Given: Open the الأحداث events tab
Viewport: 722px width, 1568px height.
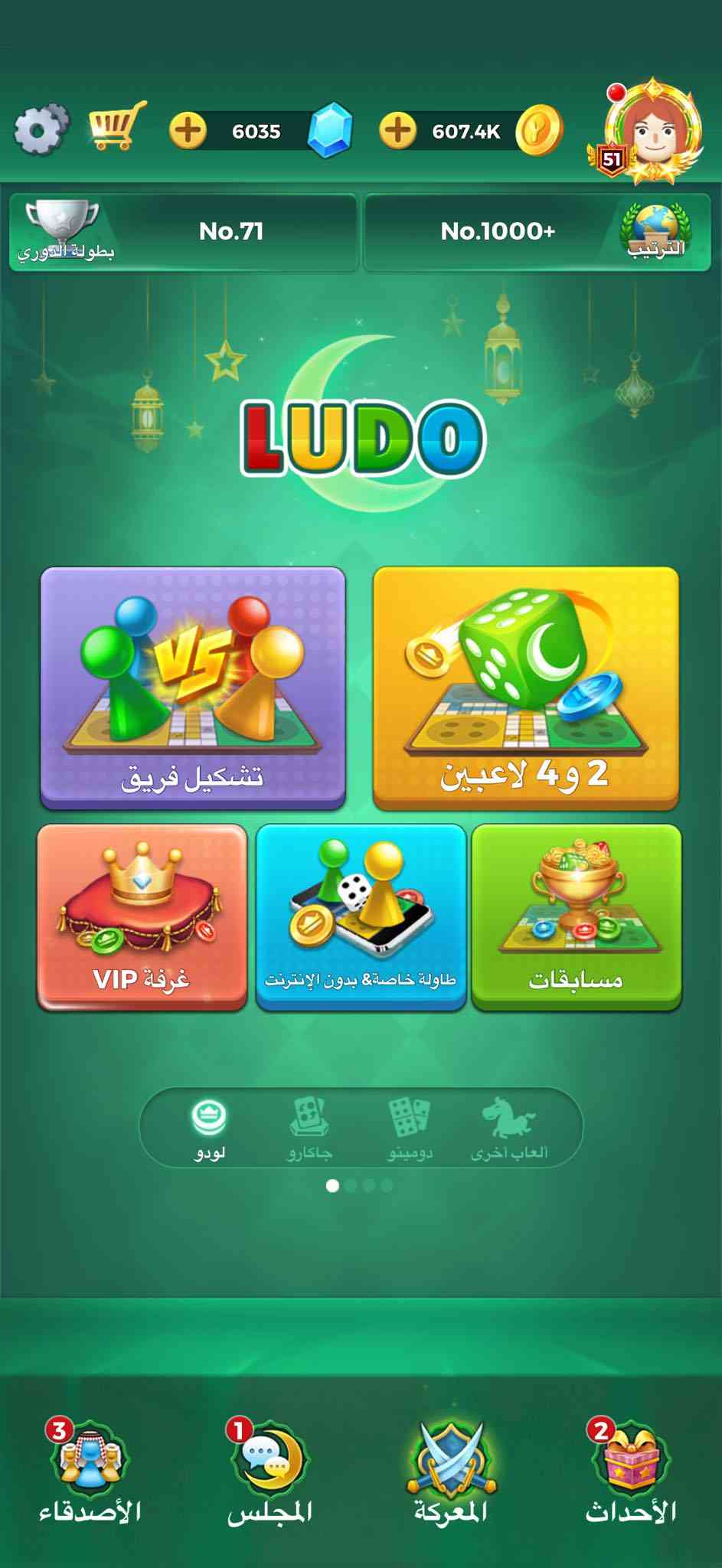Looking at the screenshot, I should click(631, 1472).
